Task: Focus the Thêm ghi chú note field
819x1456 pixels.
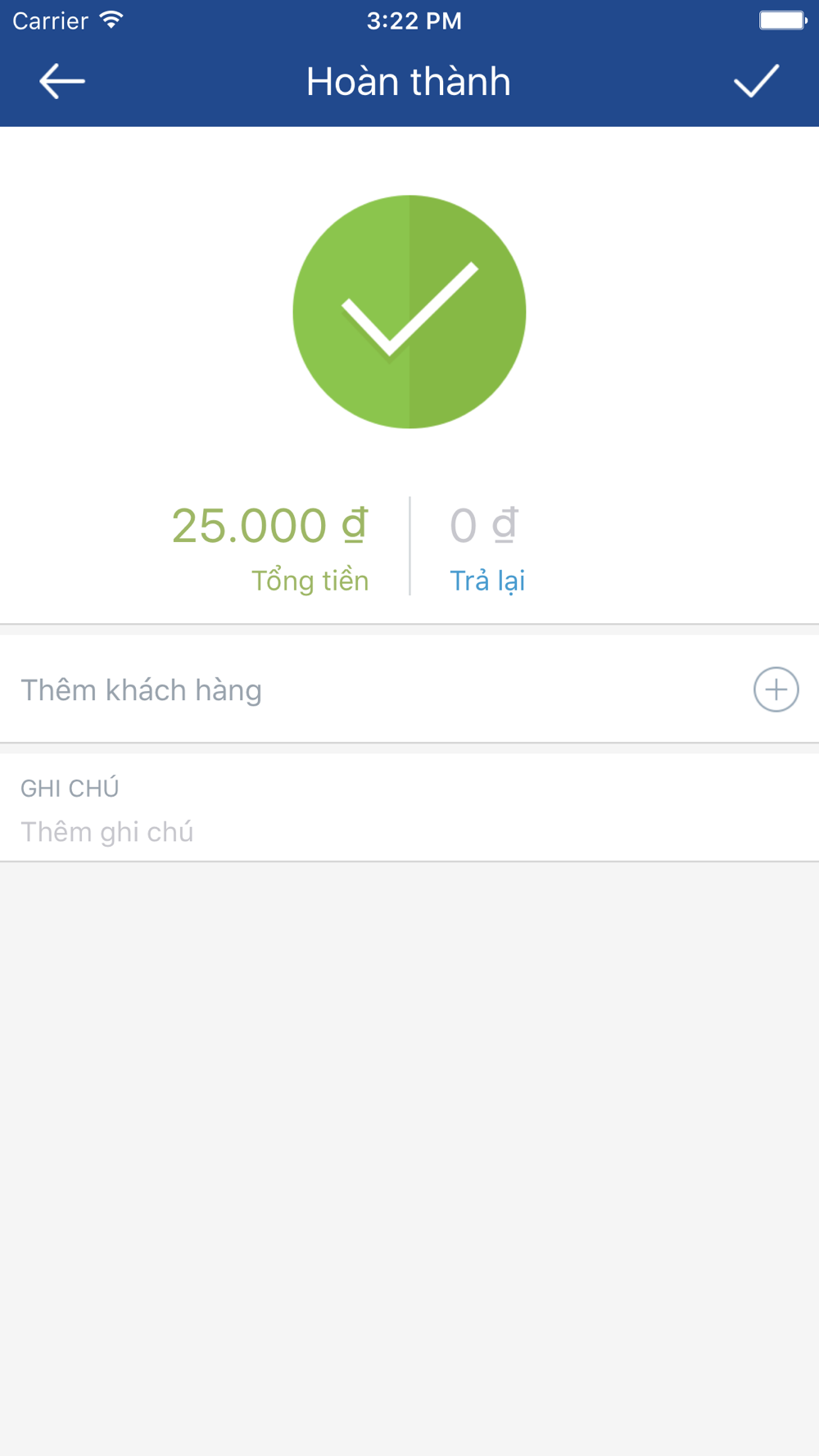Action: coord(409,831)
